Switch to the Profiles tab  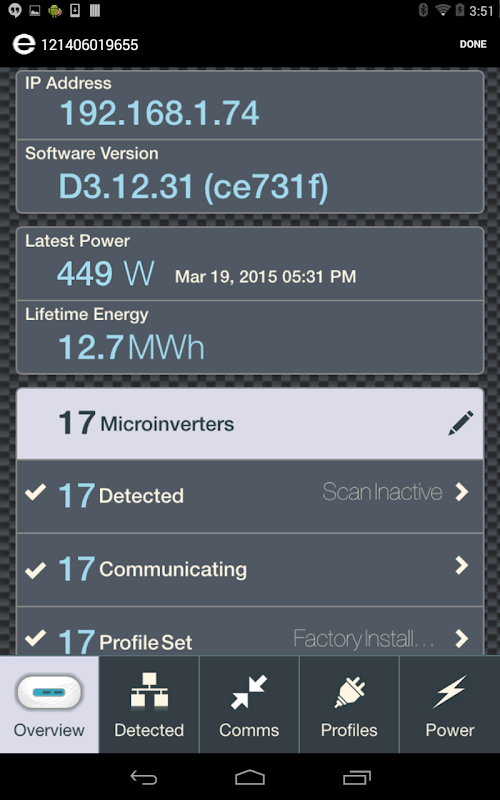(x=349, y=705)
